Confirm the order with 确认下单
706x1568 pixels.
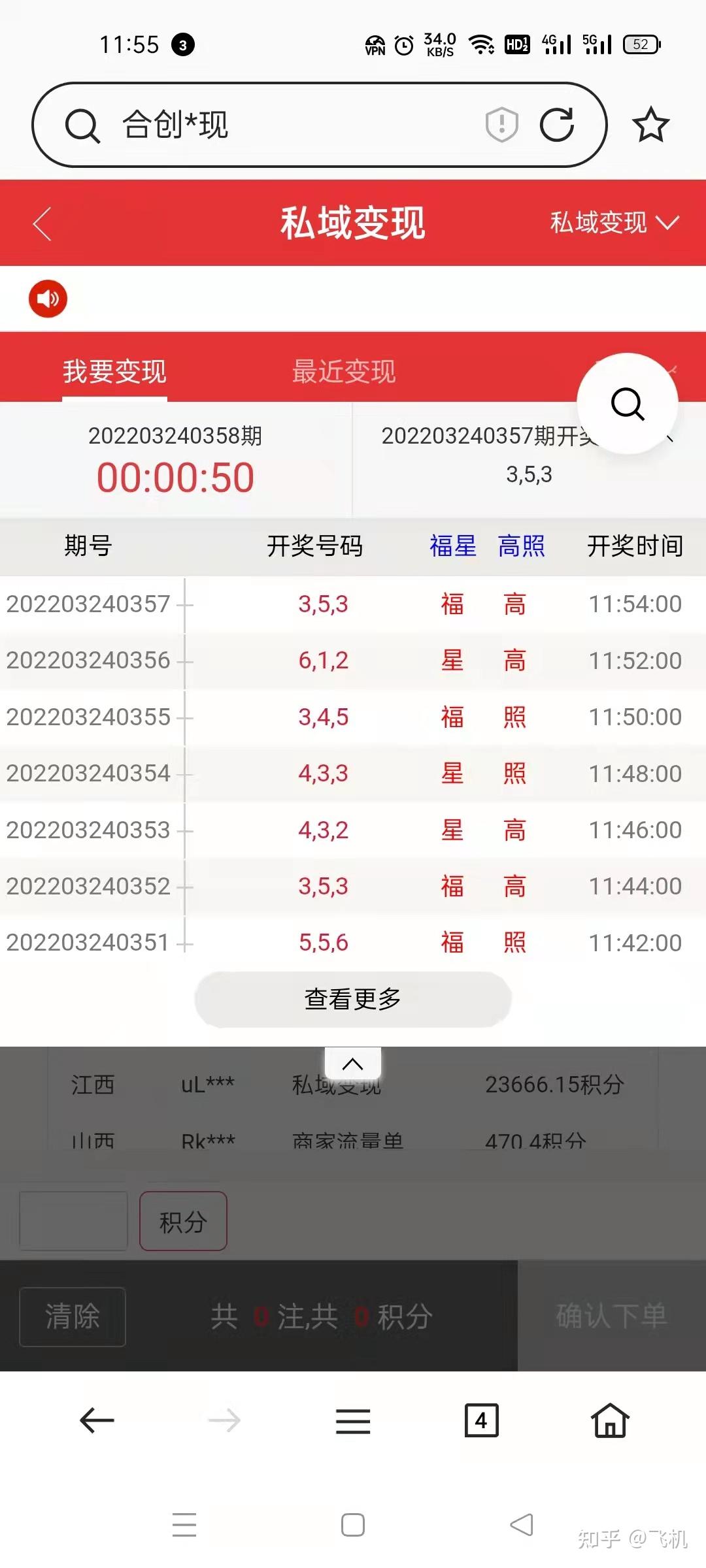[x=611, y=1315]
